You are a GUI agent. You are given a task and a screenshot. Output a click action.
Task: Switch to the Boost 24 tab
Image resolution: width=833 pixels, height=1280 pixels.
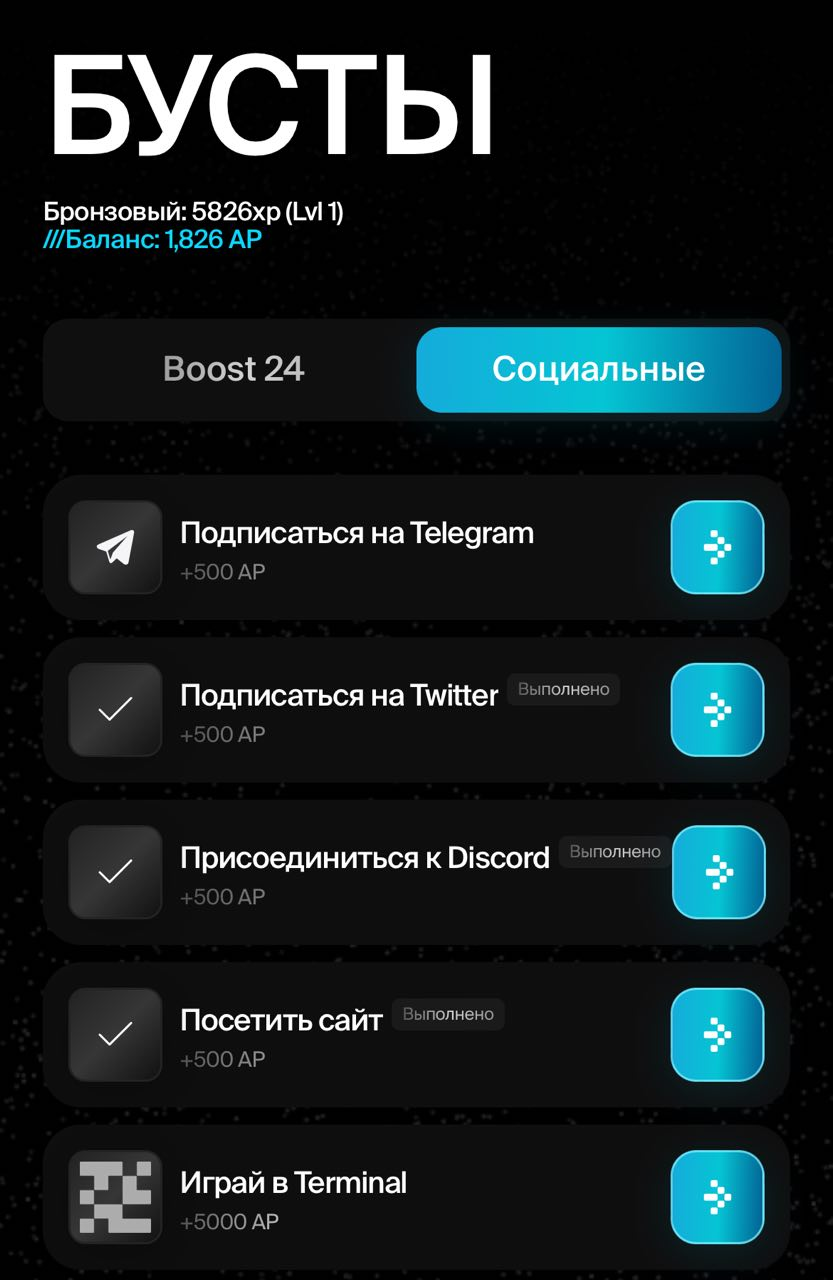(x=233, y=369)
